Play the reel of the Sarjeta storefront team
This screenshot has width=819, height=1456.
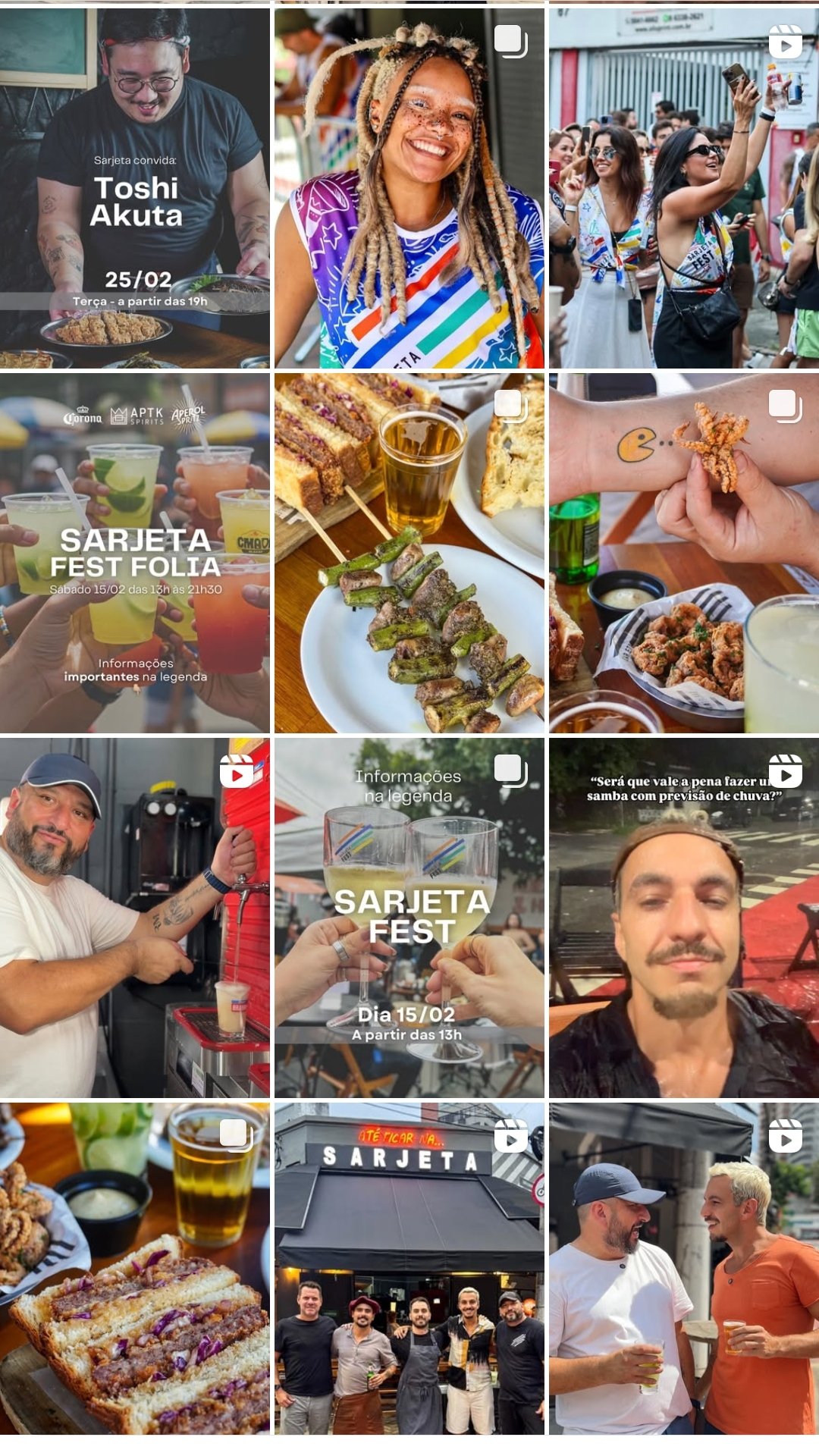409,1268
